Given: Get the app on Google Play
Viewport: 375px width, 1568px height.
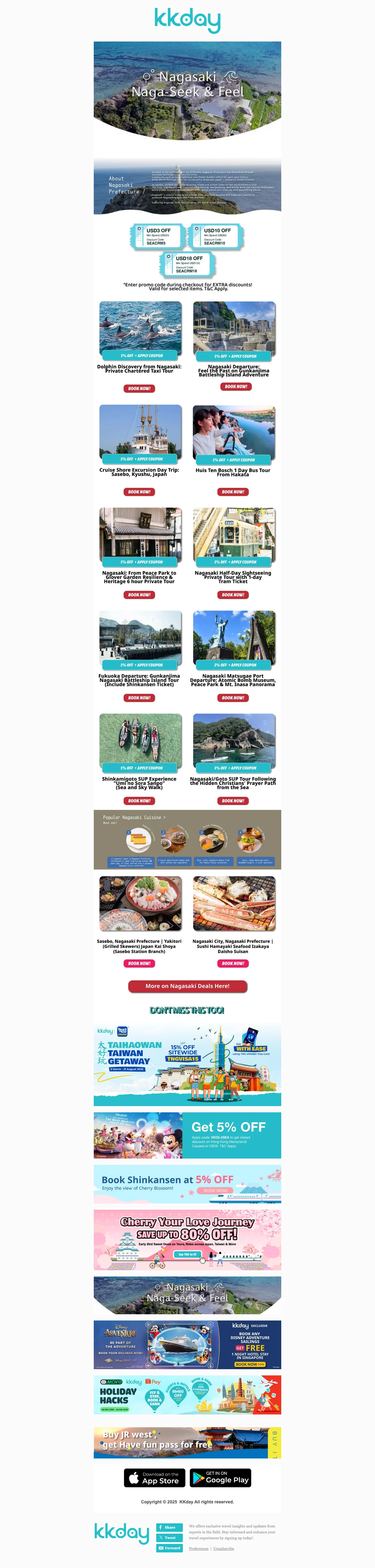Looking at the screenshot, I should 220,1478.
